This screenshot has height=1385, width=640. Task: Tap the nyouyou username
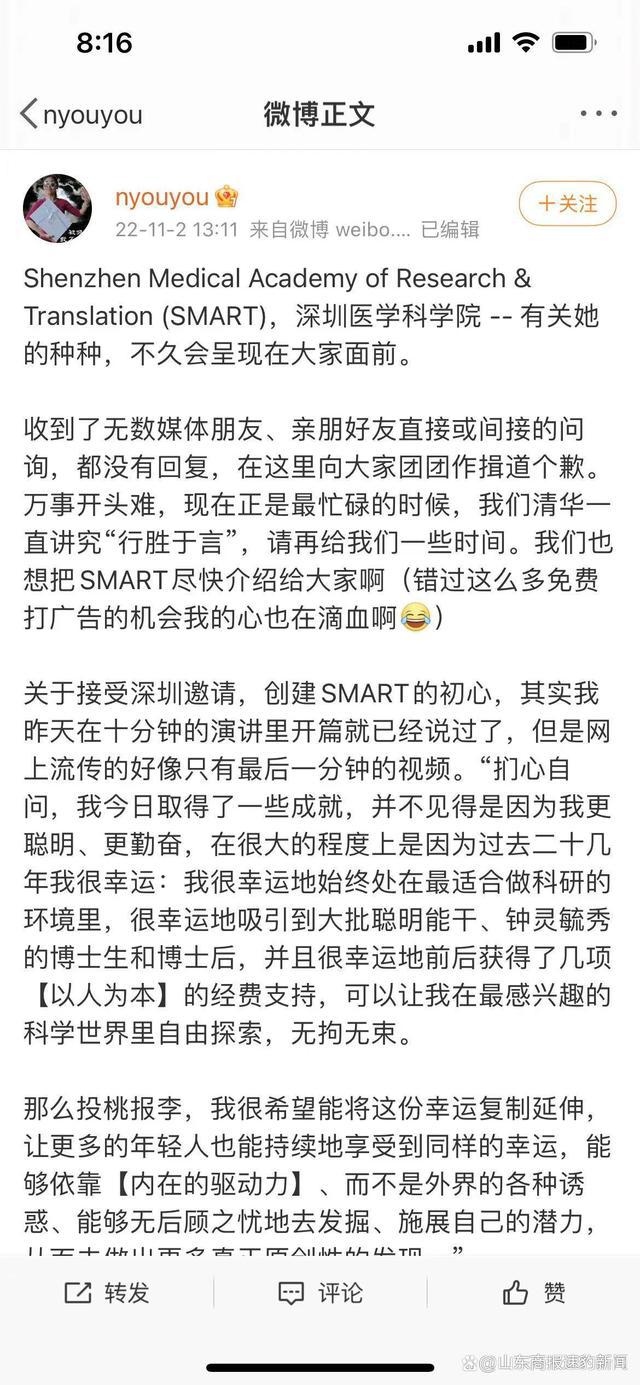click(162, 197)
